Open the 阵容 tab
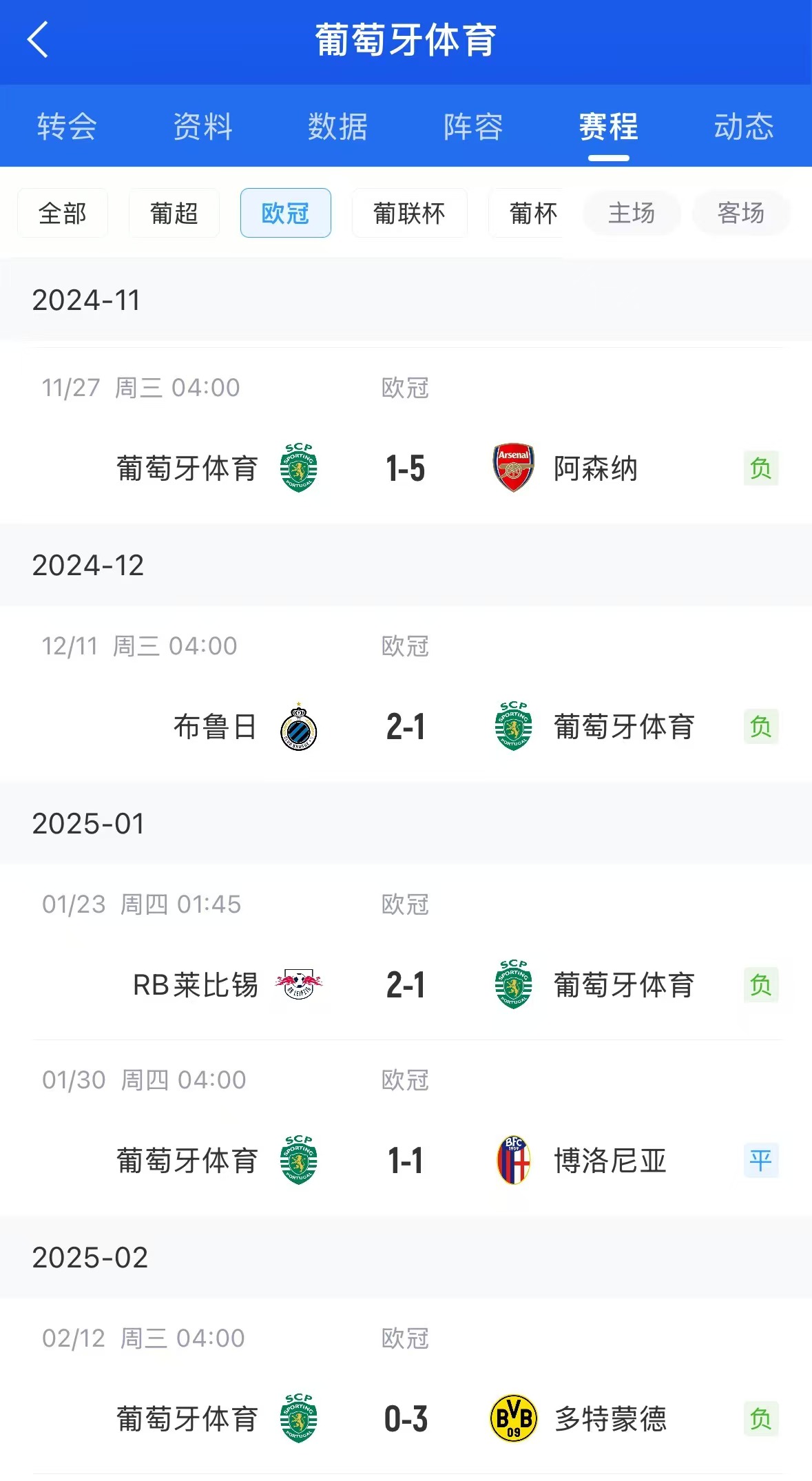The image size is (812, 1481). (x=473, y=127)
